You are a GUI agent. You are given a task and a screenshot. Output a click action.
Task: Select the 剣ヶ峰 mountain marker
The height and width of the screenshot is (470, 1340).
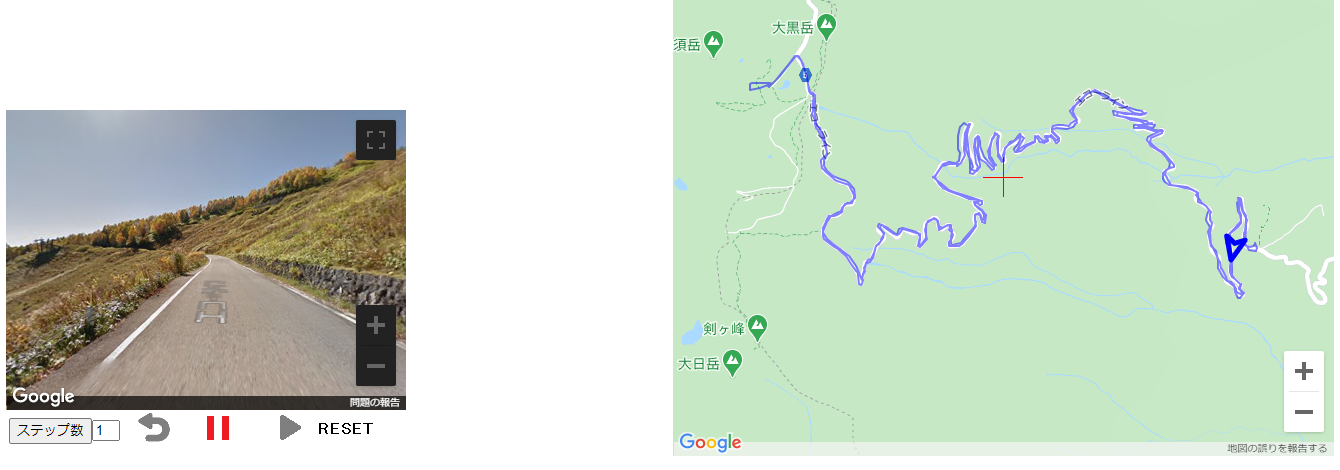point(758,325)
